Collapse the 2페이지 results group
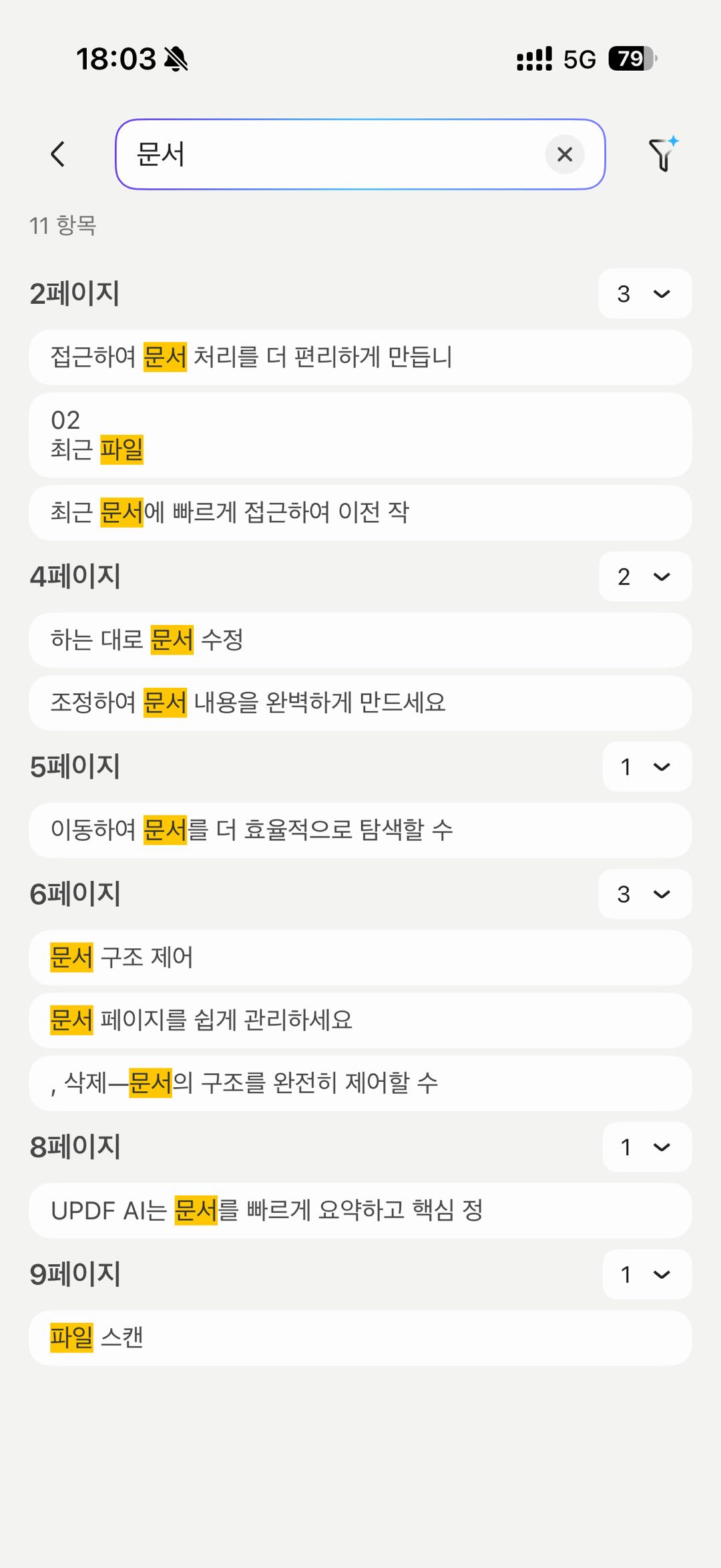 (645, 294)
